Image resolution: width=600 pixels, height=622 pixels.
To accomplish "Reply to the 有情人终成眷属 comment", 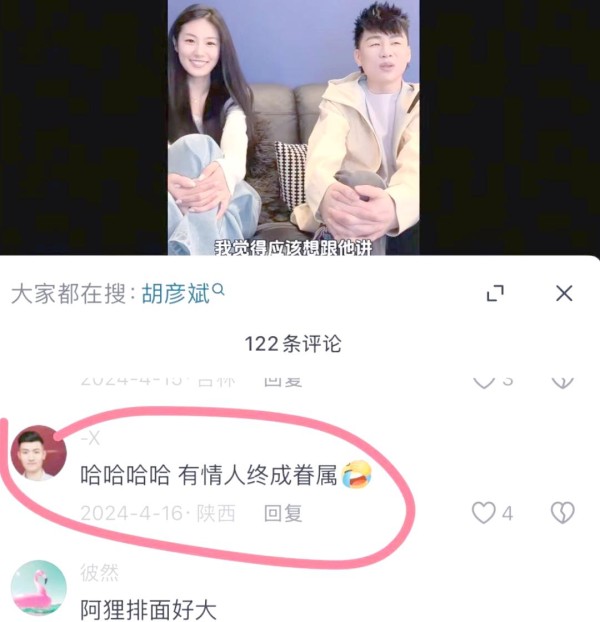I will click(x=283, y=513).
